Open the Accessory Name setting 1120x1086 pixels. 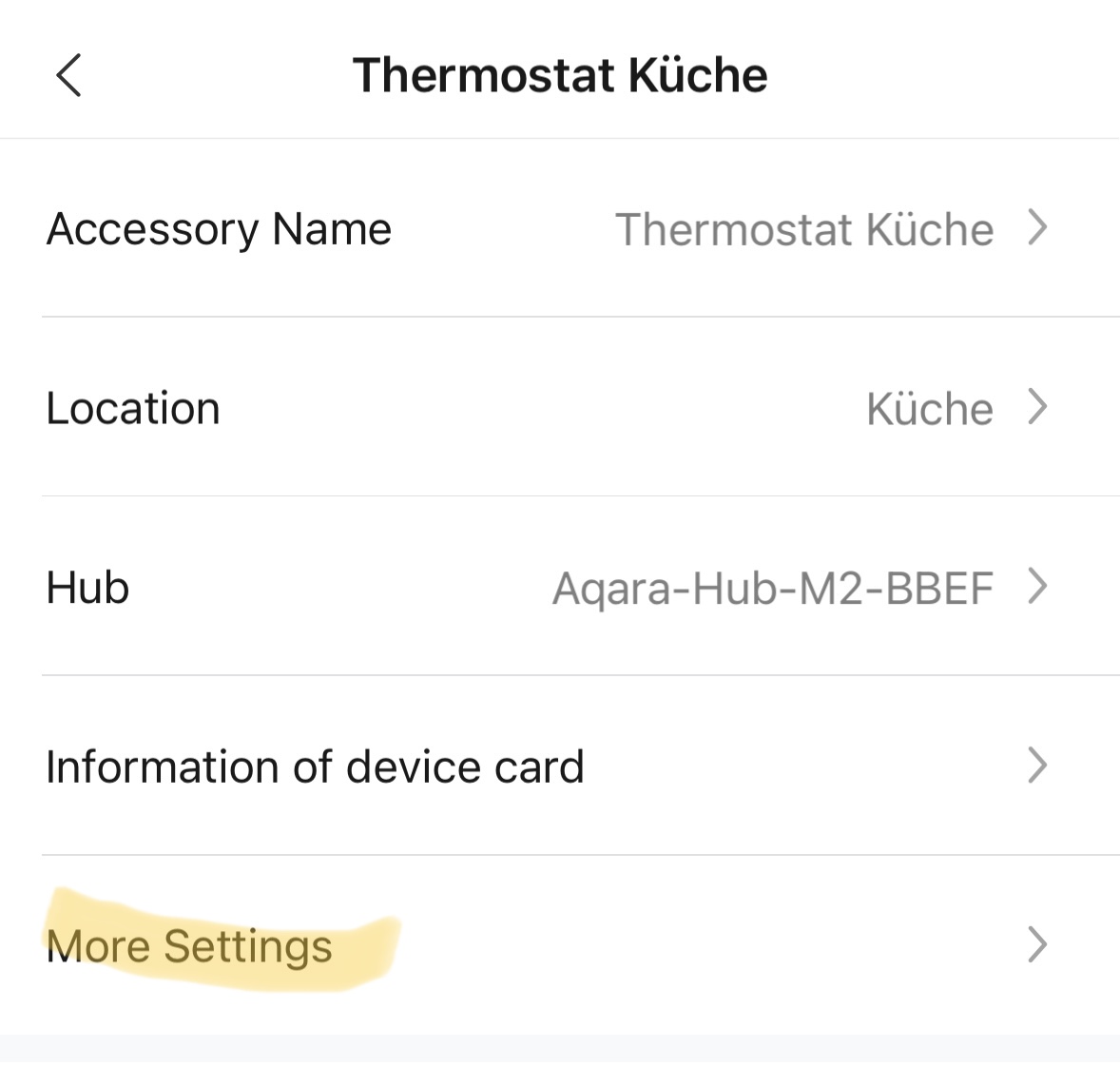point(559,229)
